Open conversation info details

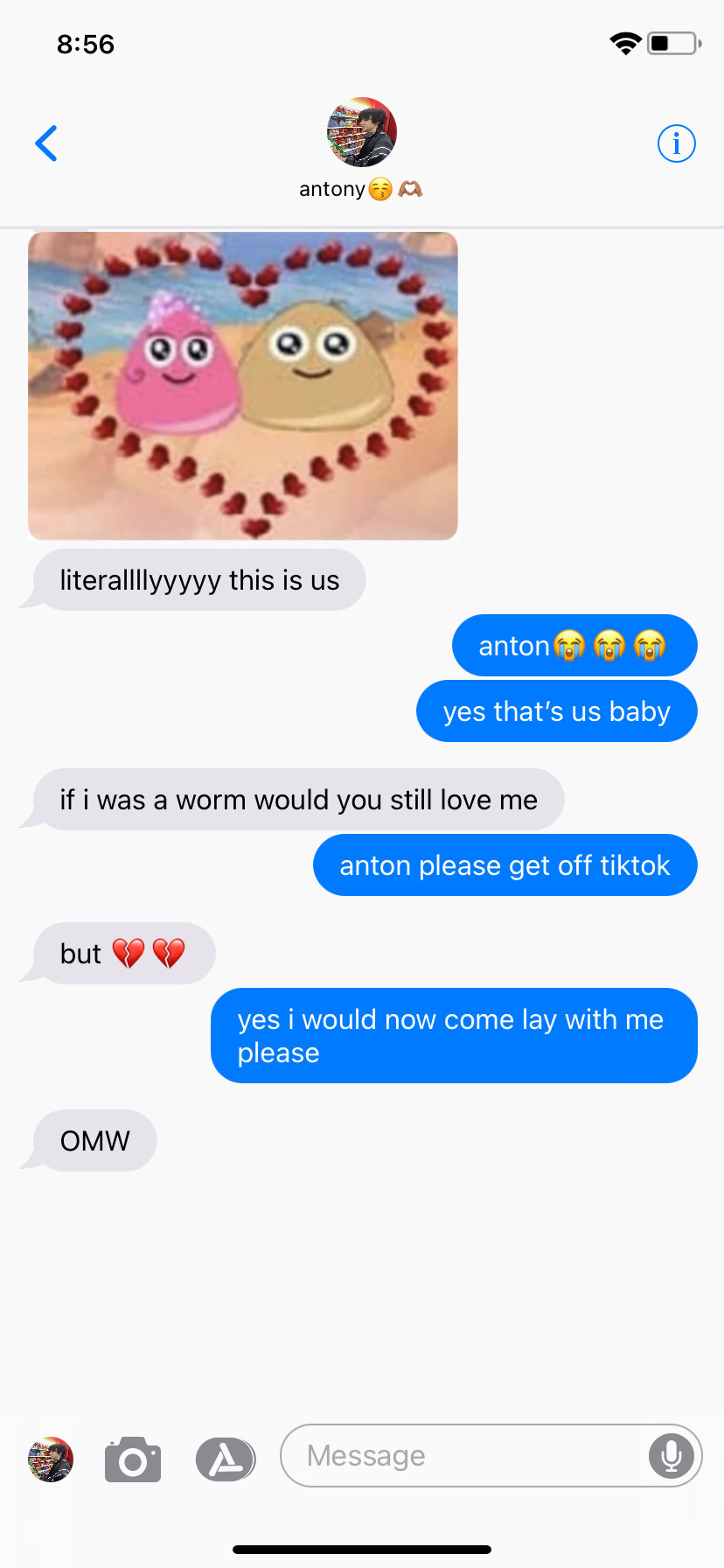pos(676,143)
